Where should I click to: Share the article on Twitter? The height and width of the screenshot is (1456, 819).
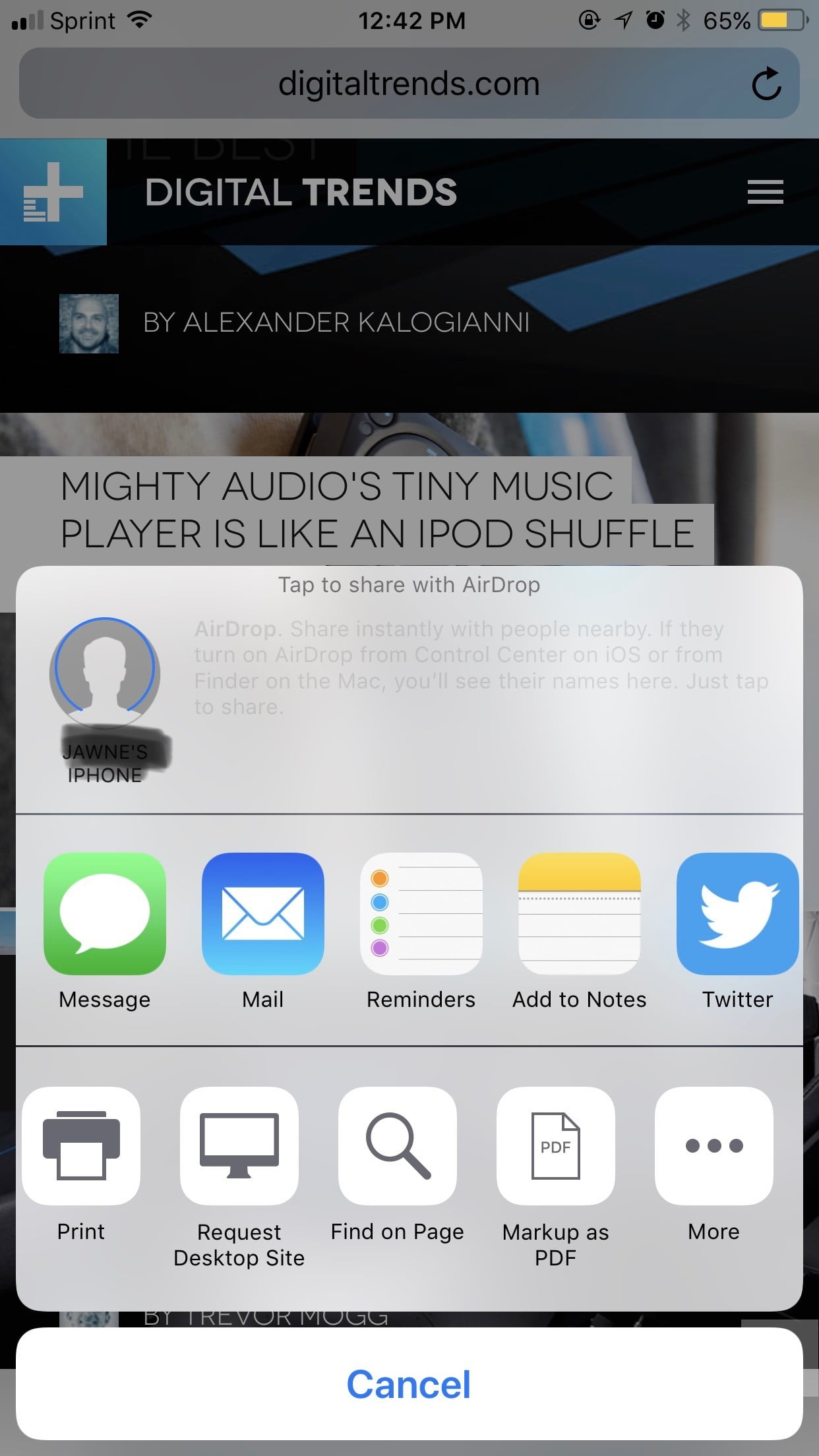737,914
